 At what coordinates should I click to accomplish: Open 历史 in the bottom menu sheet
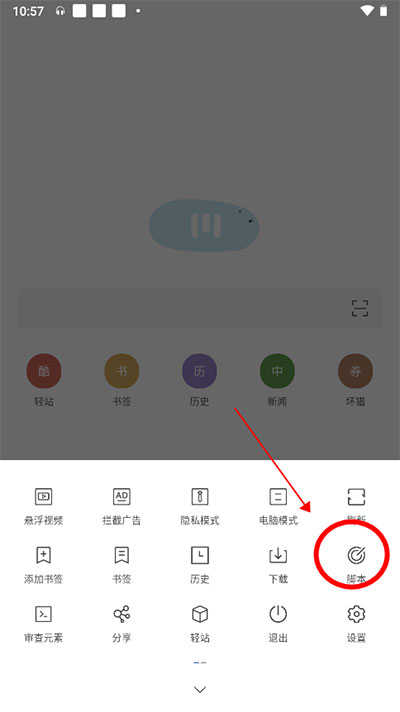coord(200,564)
